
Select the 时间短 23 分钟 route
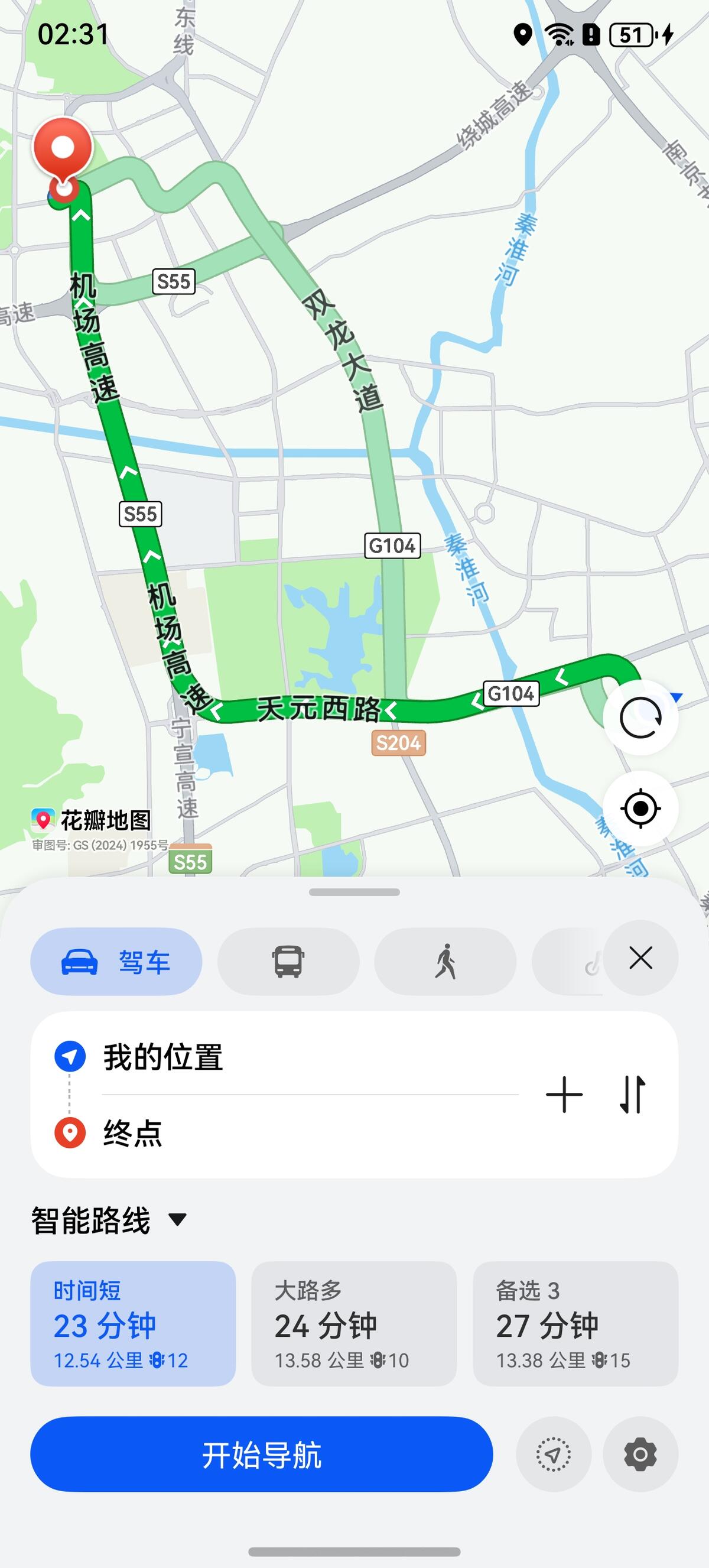coord(133,1323)
